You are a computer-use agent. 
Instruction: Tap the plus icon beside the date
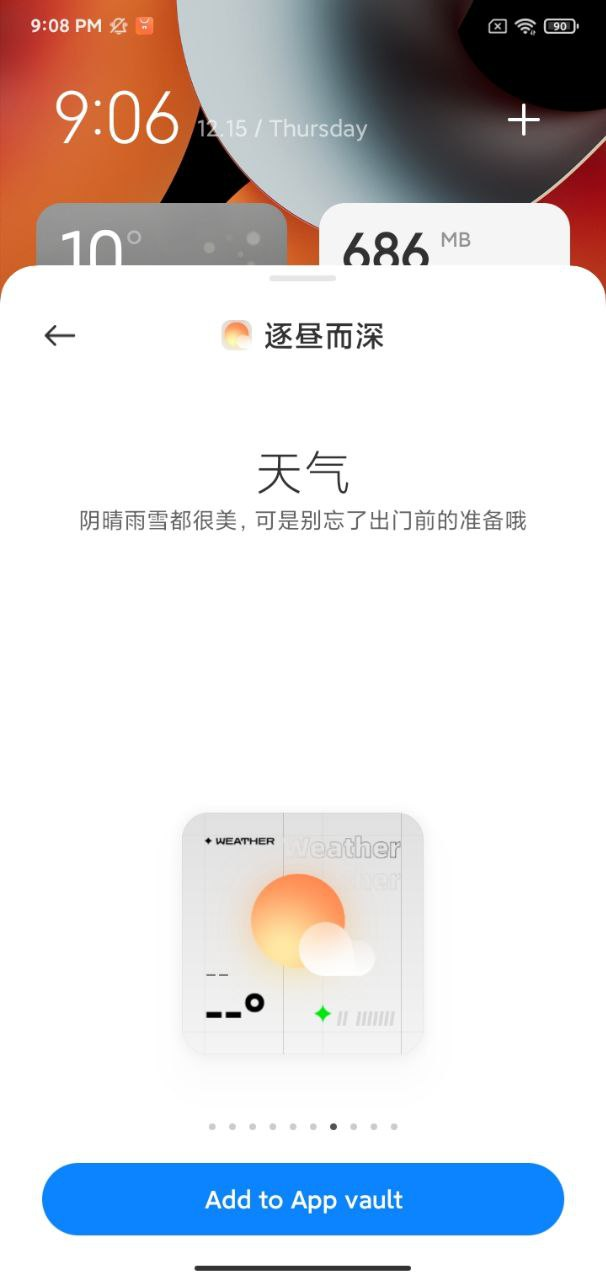point(523,121)
